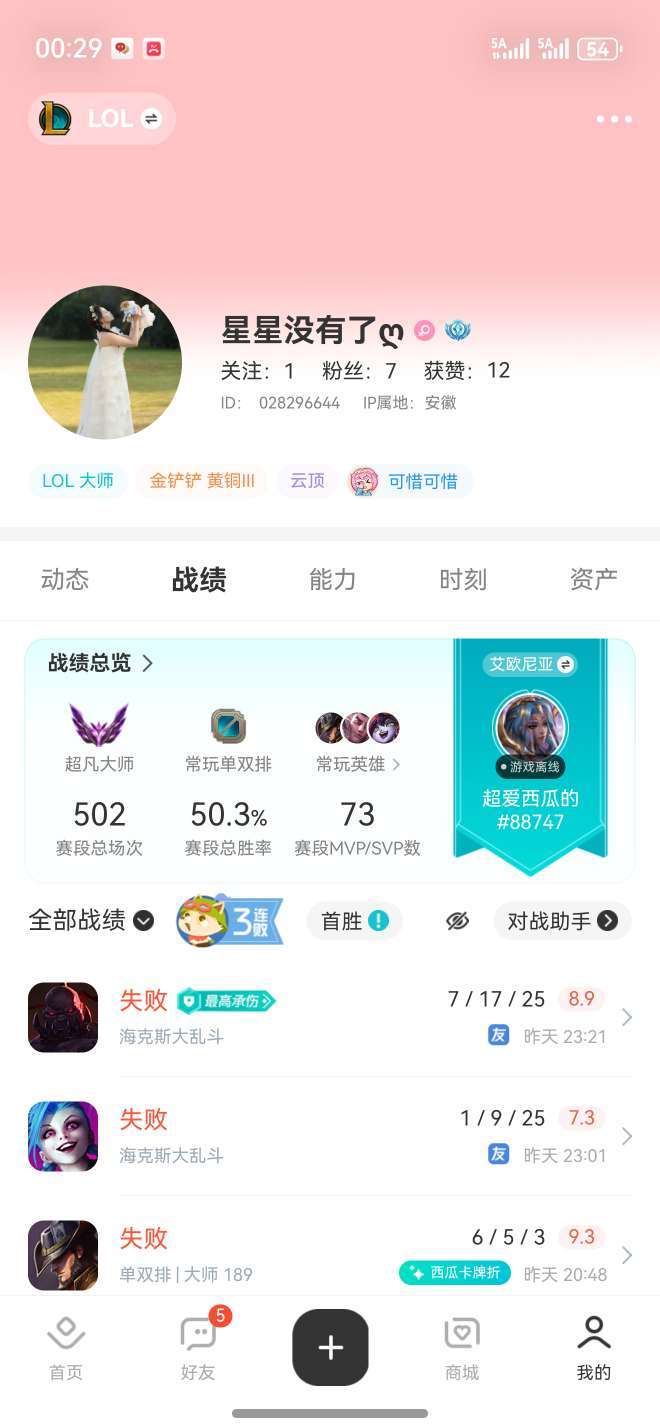
Task: Open 战绩总览 overview
Action: pyautogui.click(x=101, y=663)
